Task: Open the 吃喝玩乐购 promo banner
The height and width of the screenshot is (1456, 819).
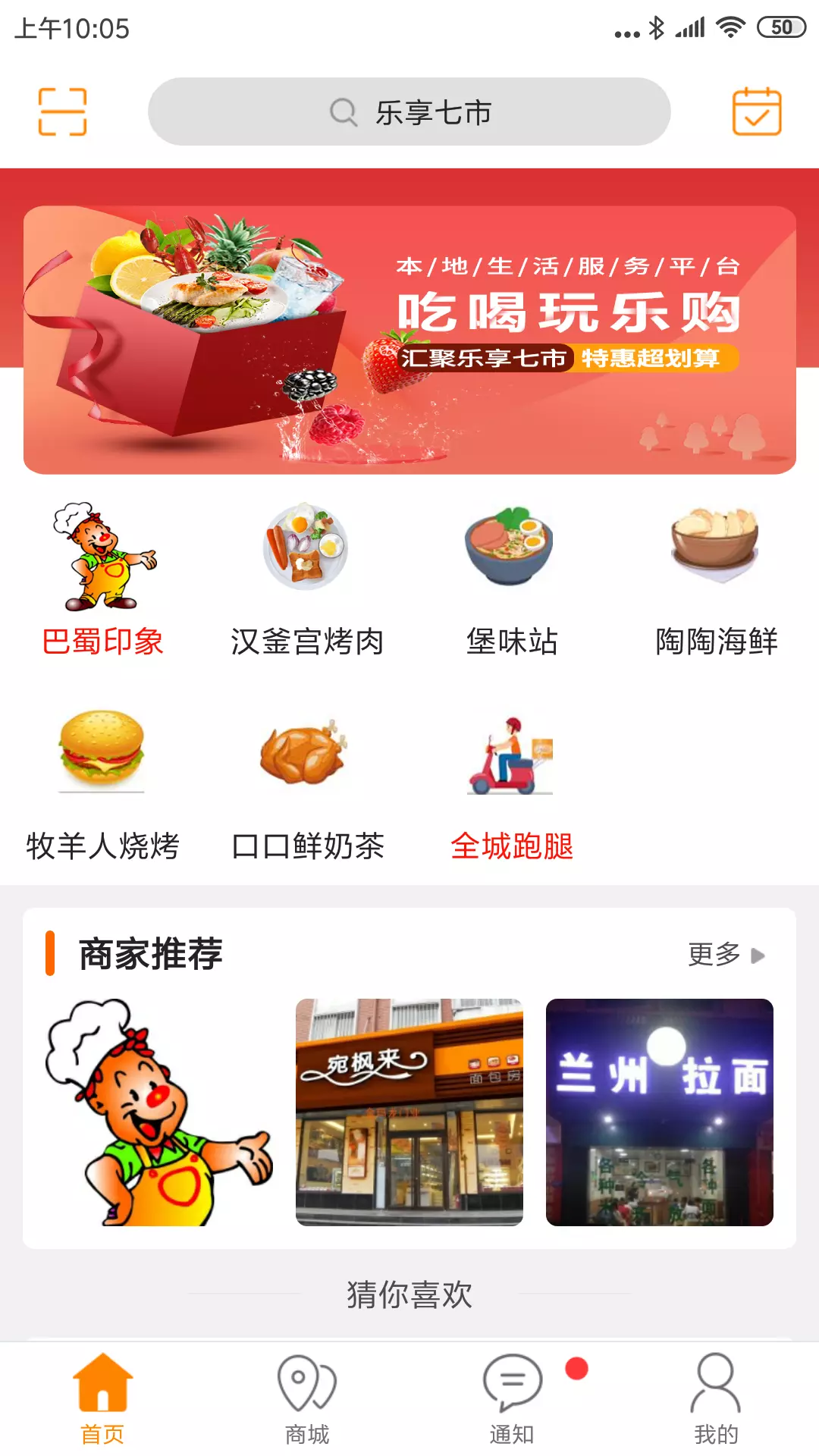Action: coord(409,340)
